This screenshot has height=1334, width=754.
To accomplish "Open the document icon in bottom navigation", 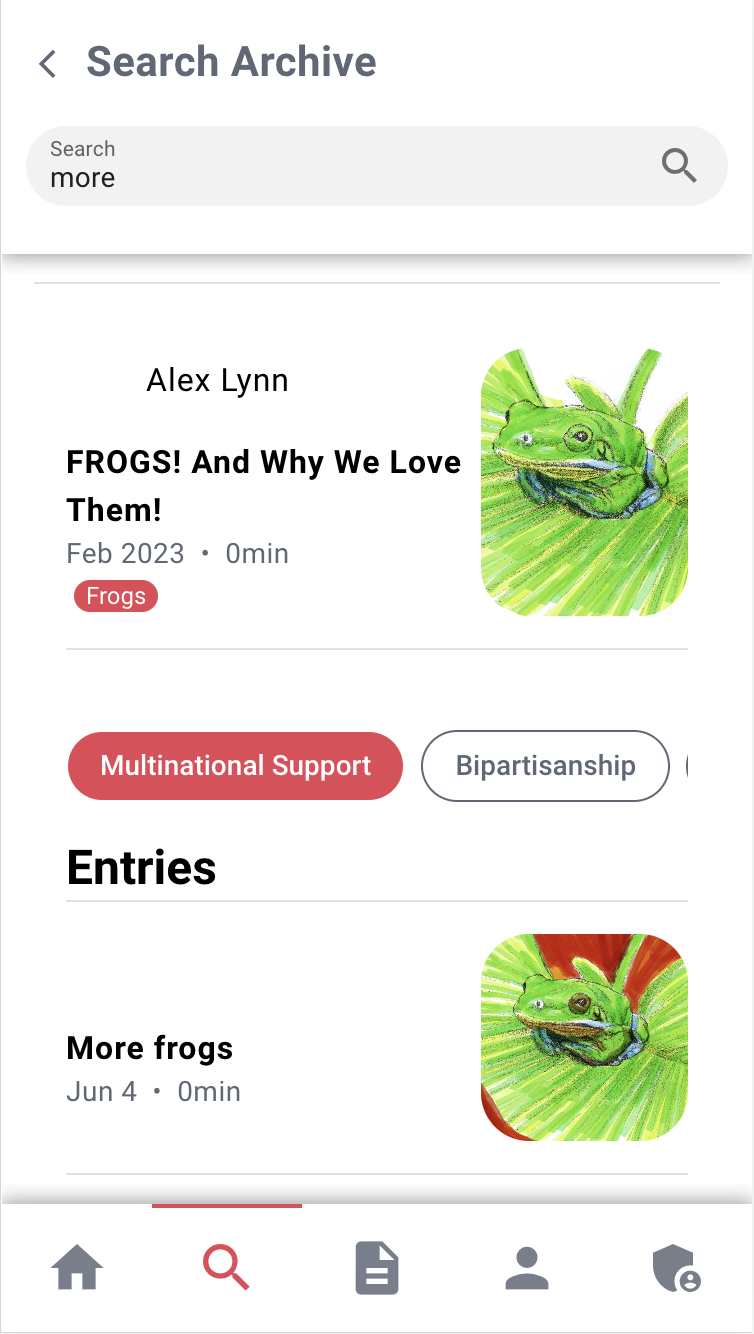I will coord(377,1267).
